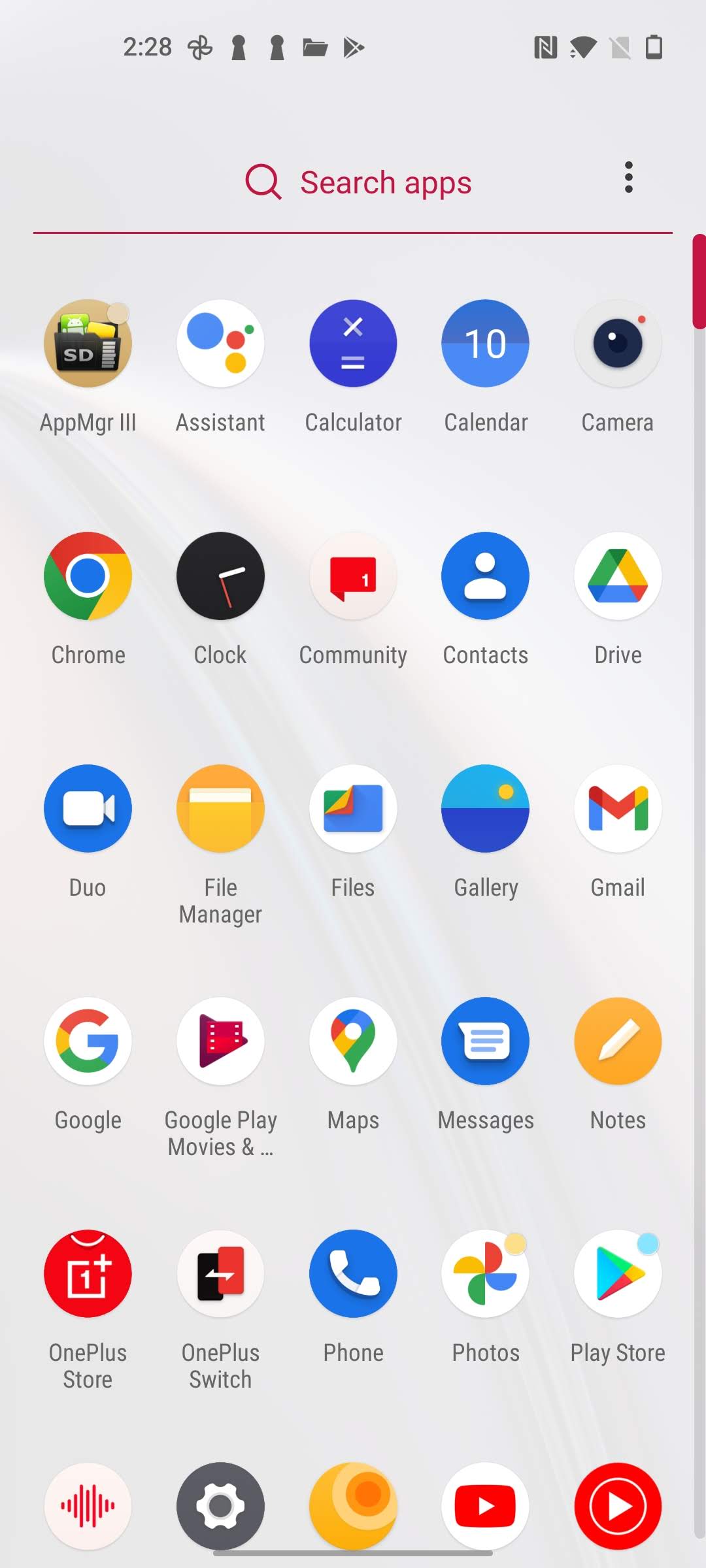
Task: Open Contacts
Action: (x=486, y=576)
